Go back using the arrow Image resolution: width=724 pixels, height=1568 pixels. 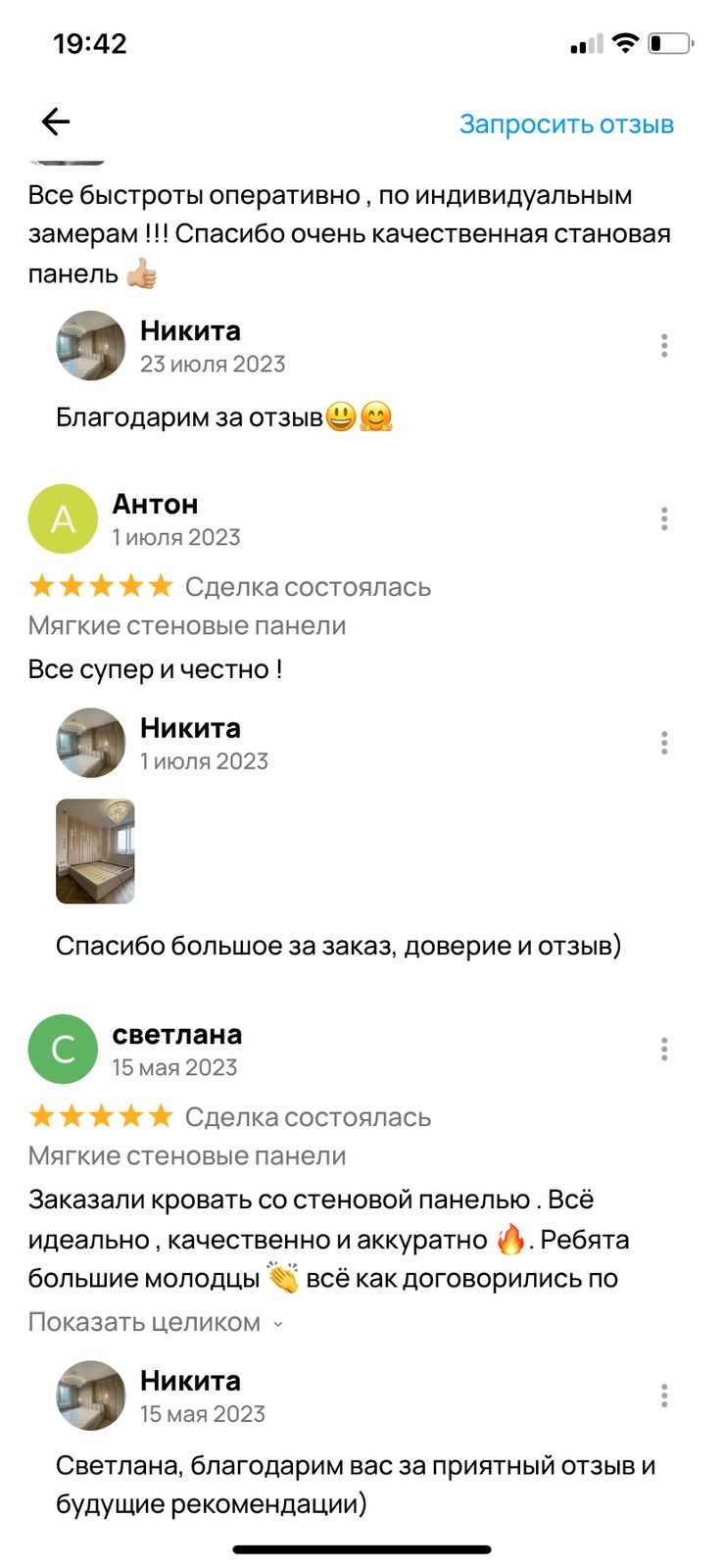[x=56, y=122]
